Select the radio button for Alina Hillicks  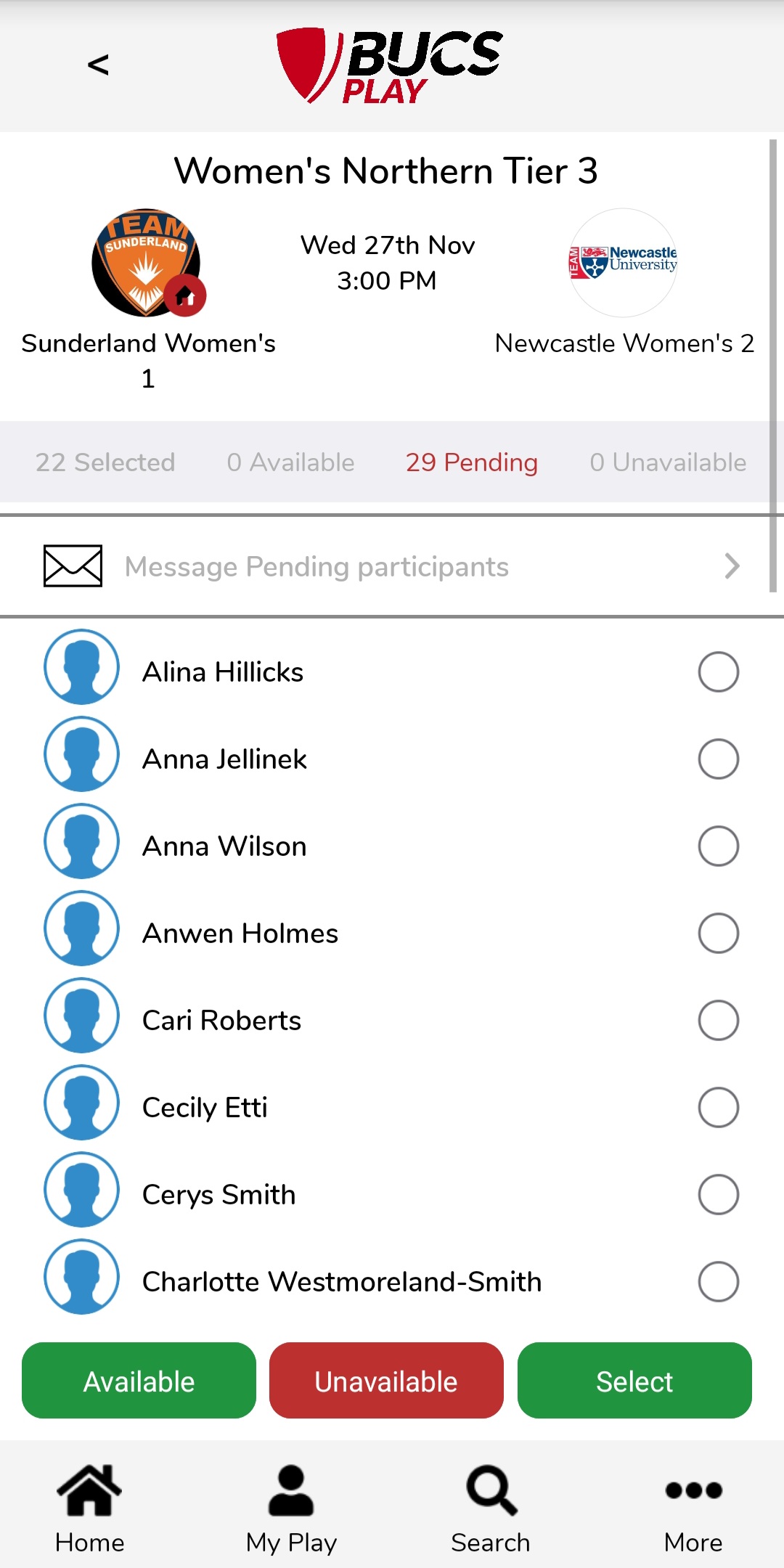719,672
